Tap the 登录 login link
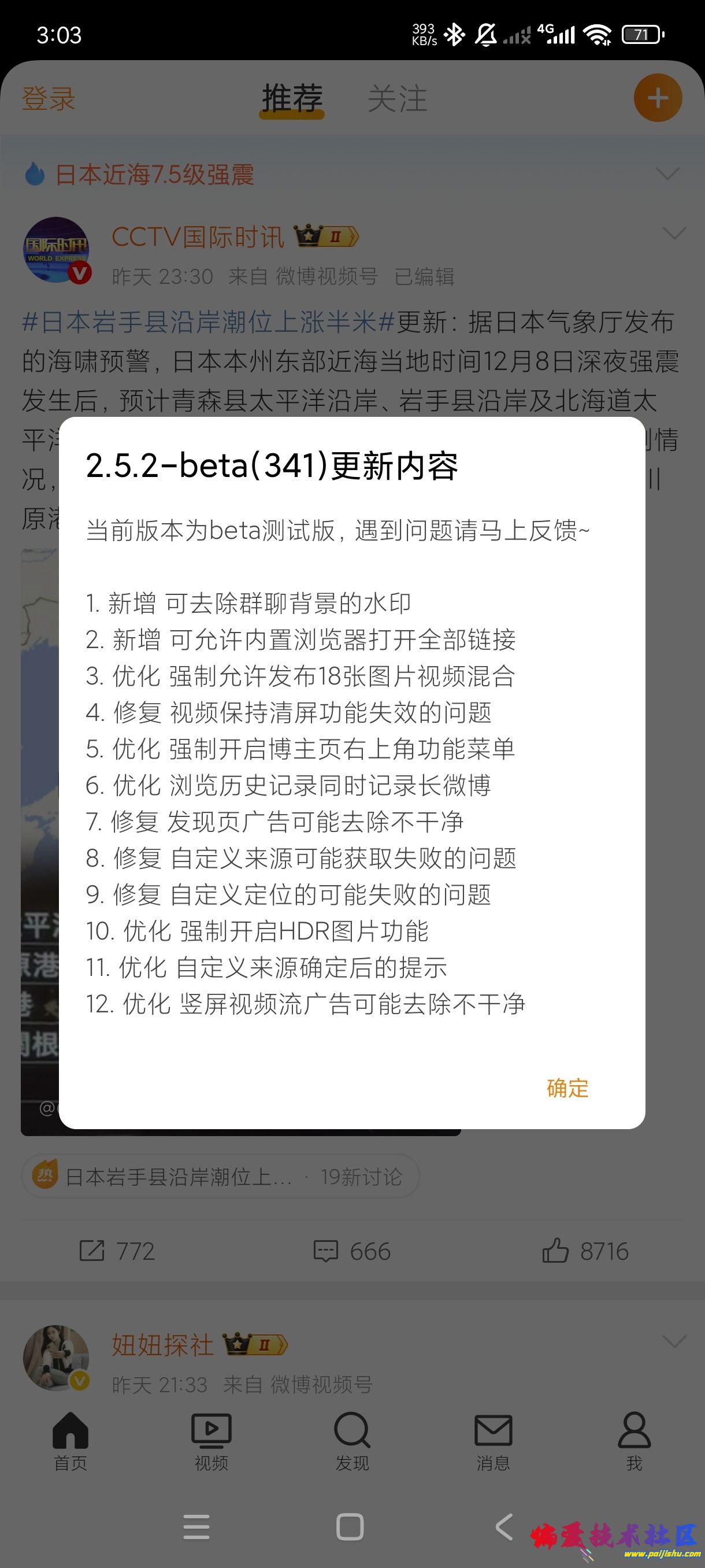This screenshot has height=1568, width=705. point(49,99)
